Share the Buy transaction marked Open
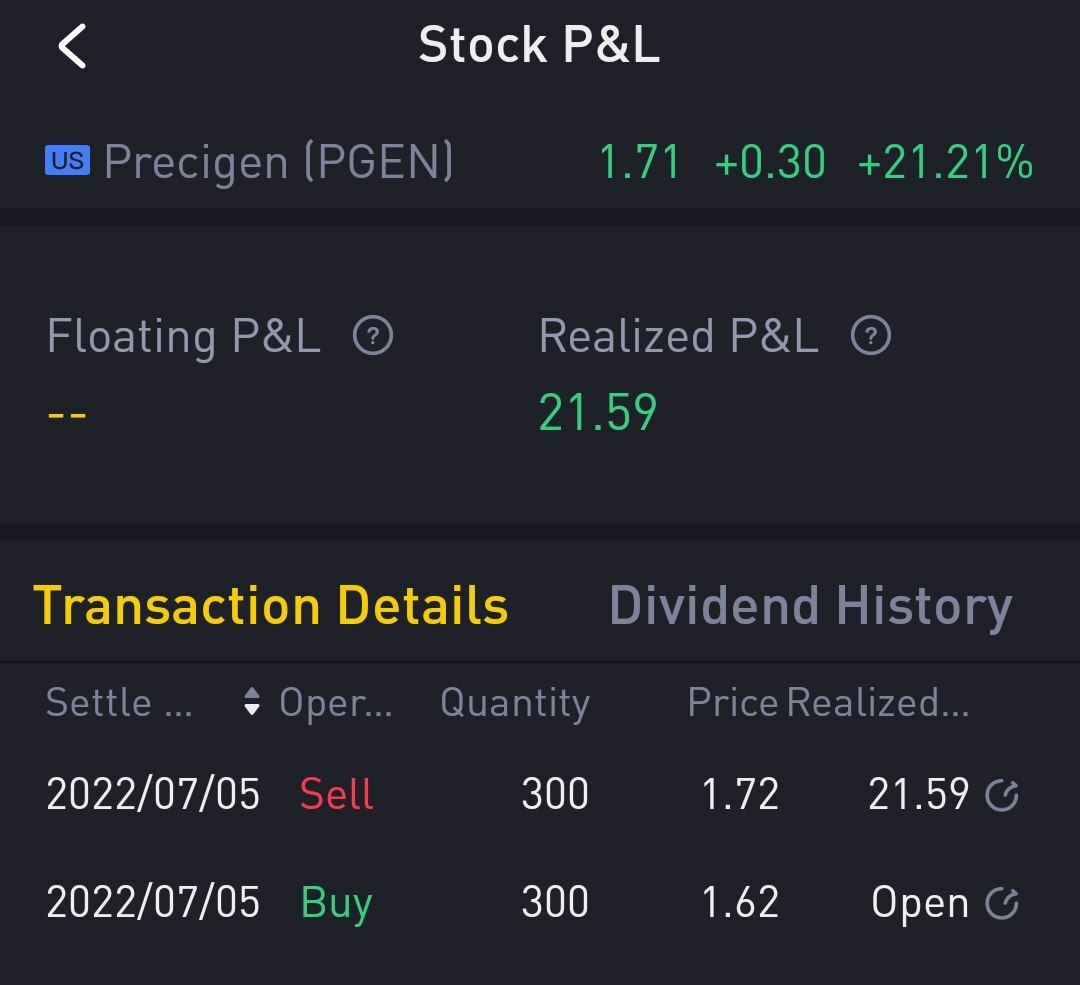 [x=1002, y=904]
